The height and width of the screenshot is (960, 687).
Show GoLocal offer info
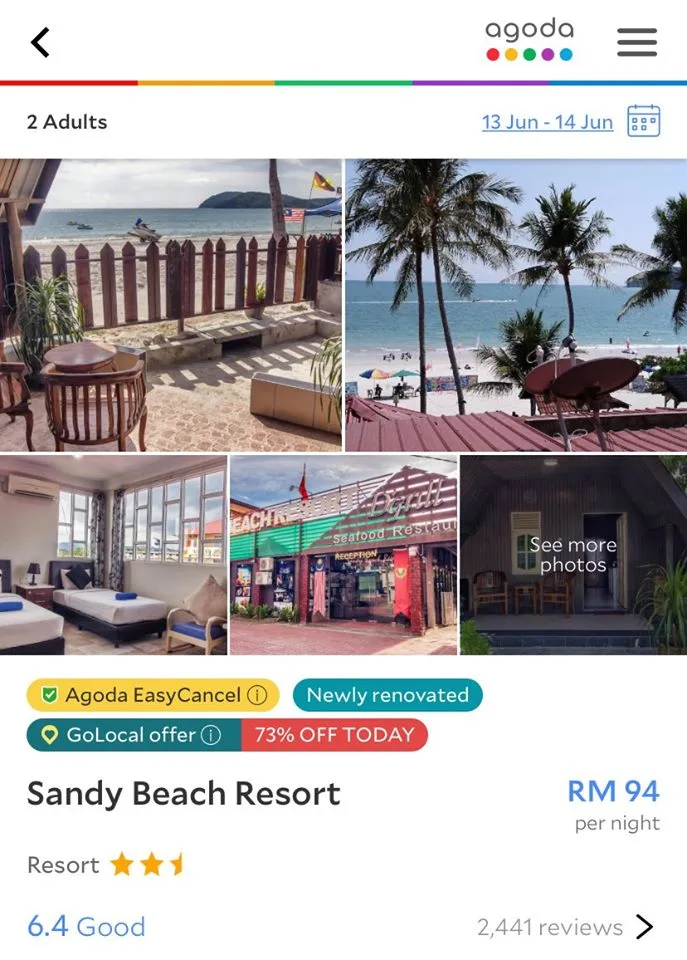[x=211, y=735]
